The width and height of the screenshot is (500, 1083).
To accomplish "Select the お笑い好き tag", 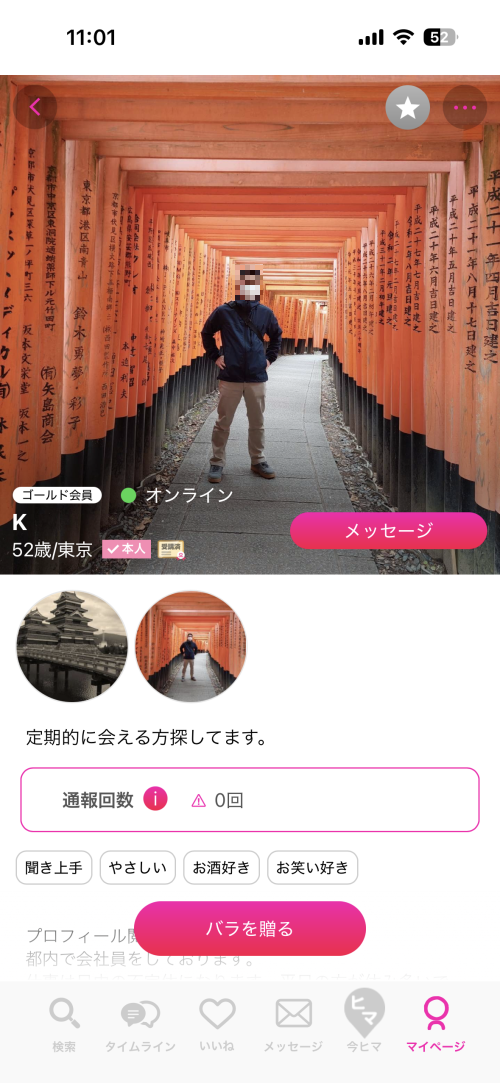I will click(313, 868).
